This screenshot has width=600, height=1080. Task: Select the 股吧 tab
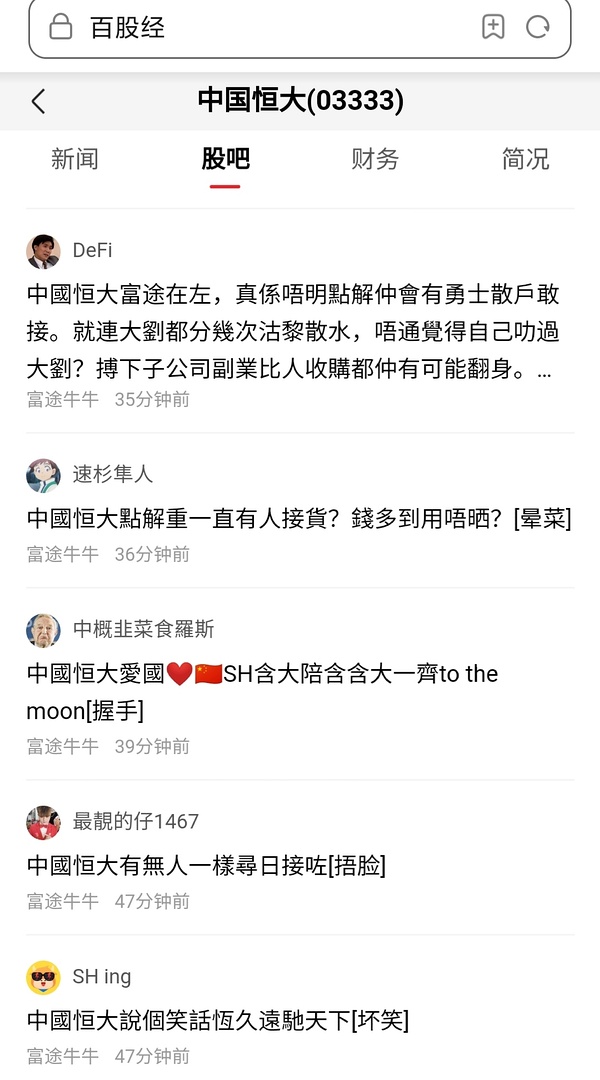click(x=225, y=159)
